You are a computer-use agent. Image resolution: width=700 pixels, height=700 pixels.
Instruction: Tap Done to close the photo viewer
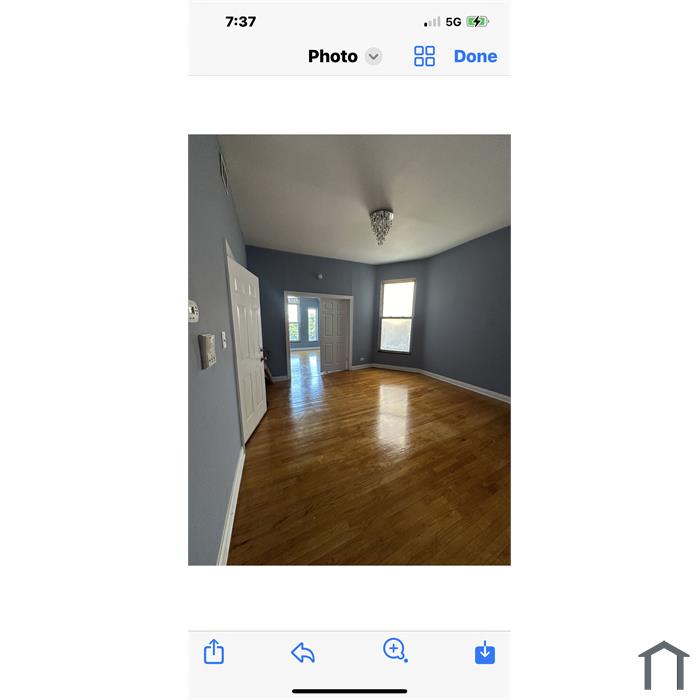[x=475, y=56]
